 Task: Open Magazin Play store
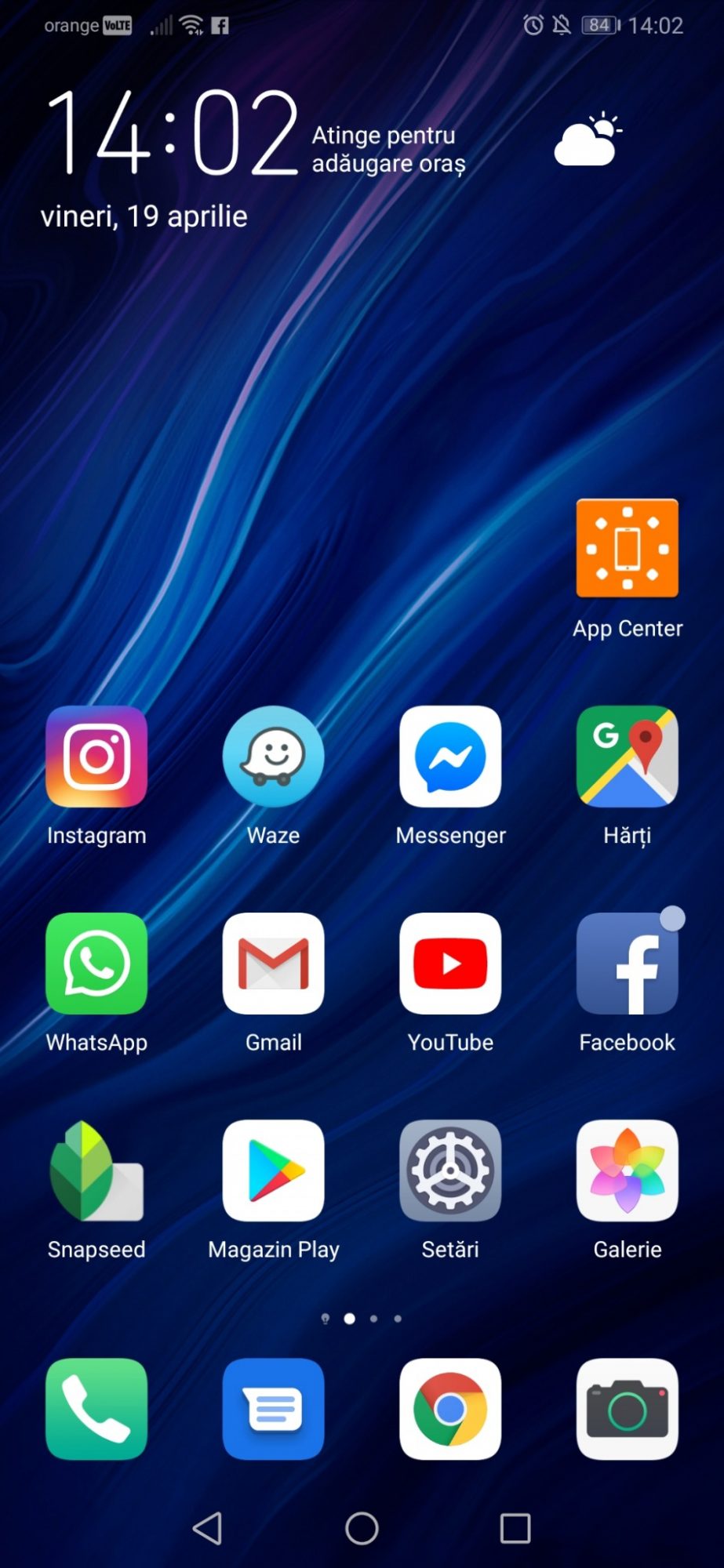[x=273, y=1171]
